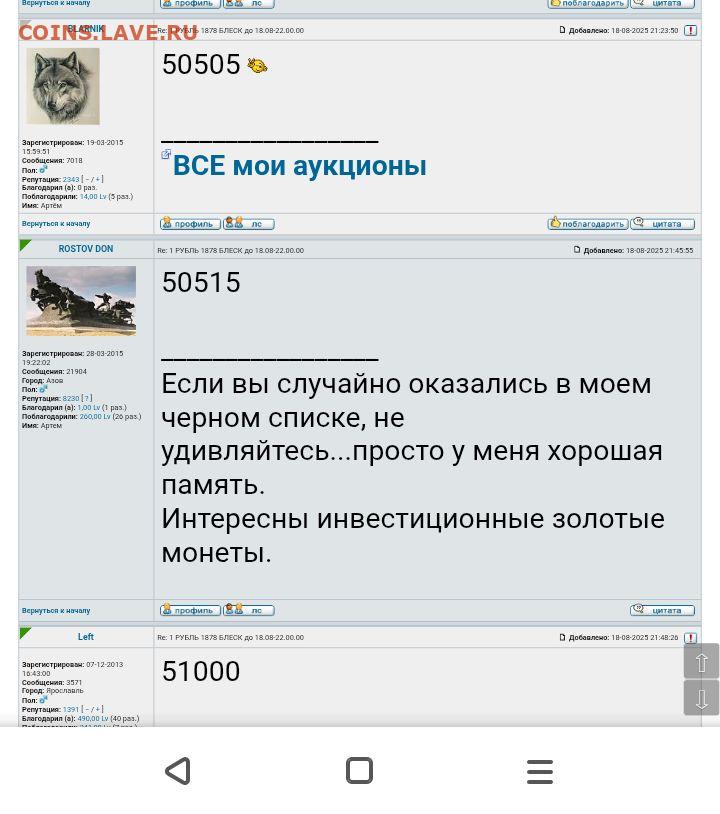Open ROSTOV DON's reputation value 8230
Viewport: 720px width, 814px height.
(70, 399)
